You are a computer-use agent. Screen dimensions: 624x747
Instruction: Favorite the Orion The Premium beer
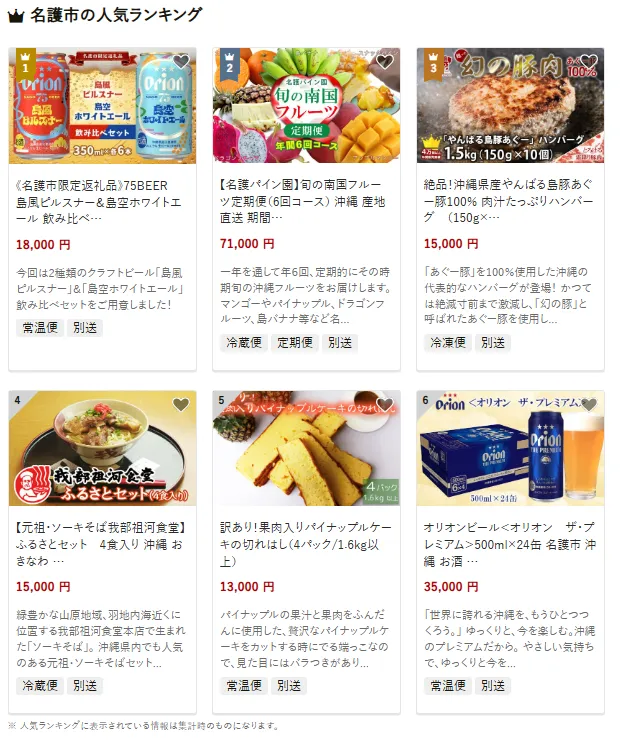[x=589, y=405]
